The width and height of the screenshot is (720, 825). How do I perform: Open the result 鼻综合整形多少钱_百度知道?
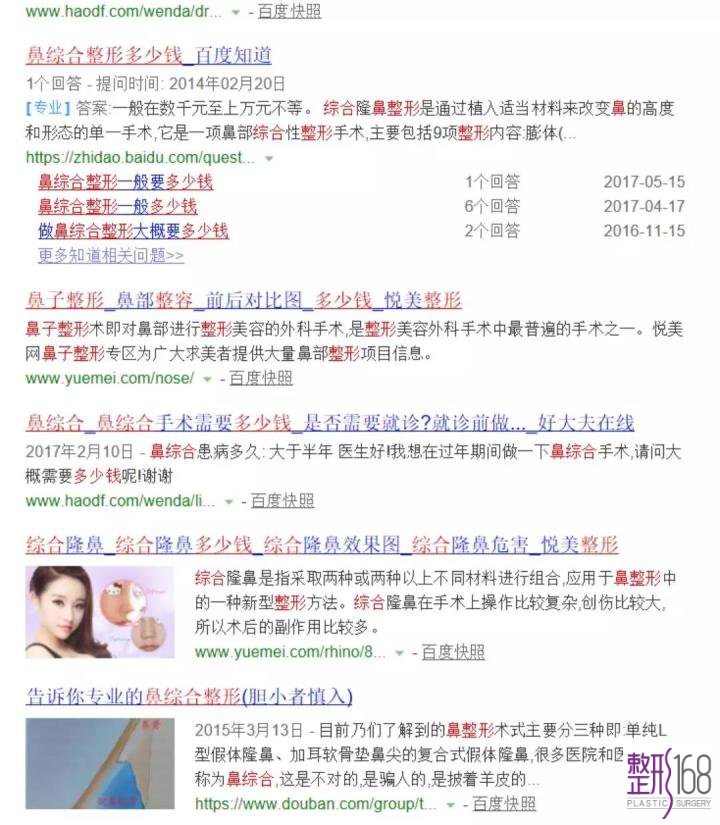(x=147, y=55)
